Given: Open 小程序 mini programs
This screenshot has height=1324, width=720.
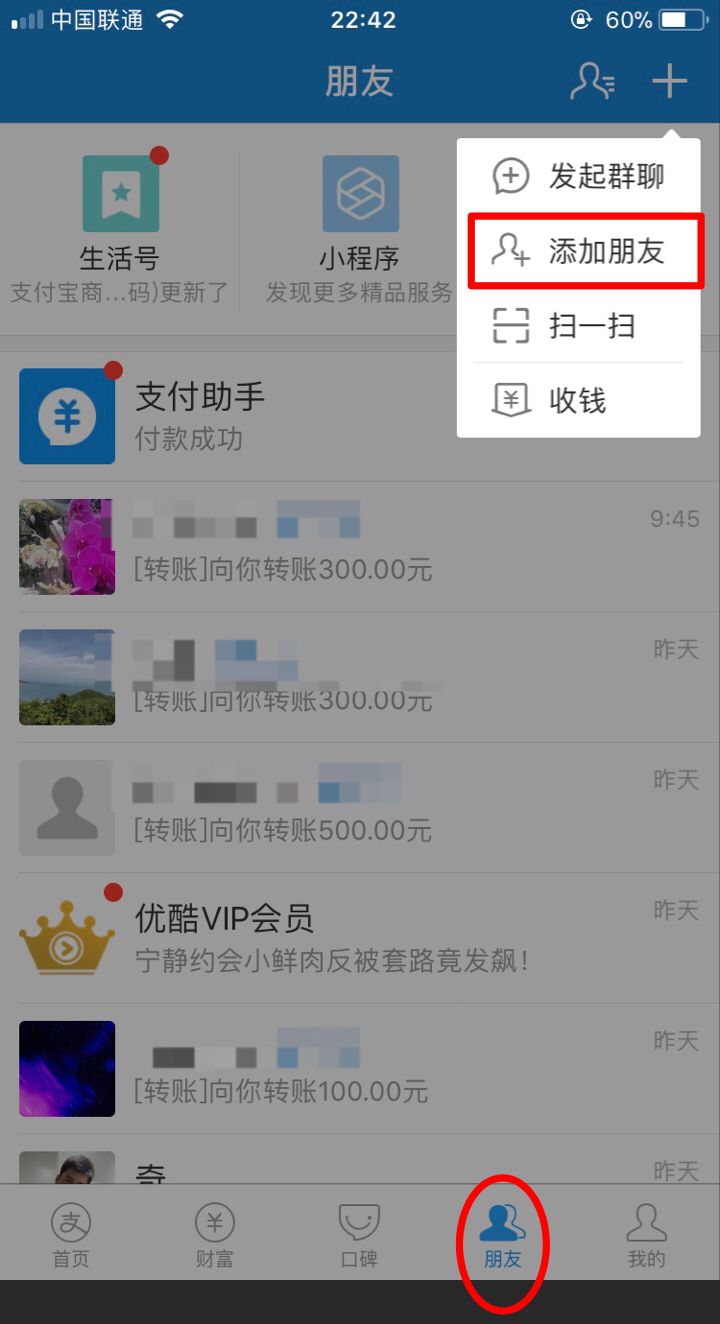Looking at the screenshot, I should 360,230.
